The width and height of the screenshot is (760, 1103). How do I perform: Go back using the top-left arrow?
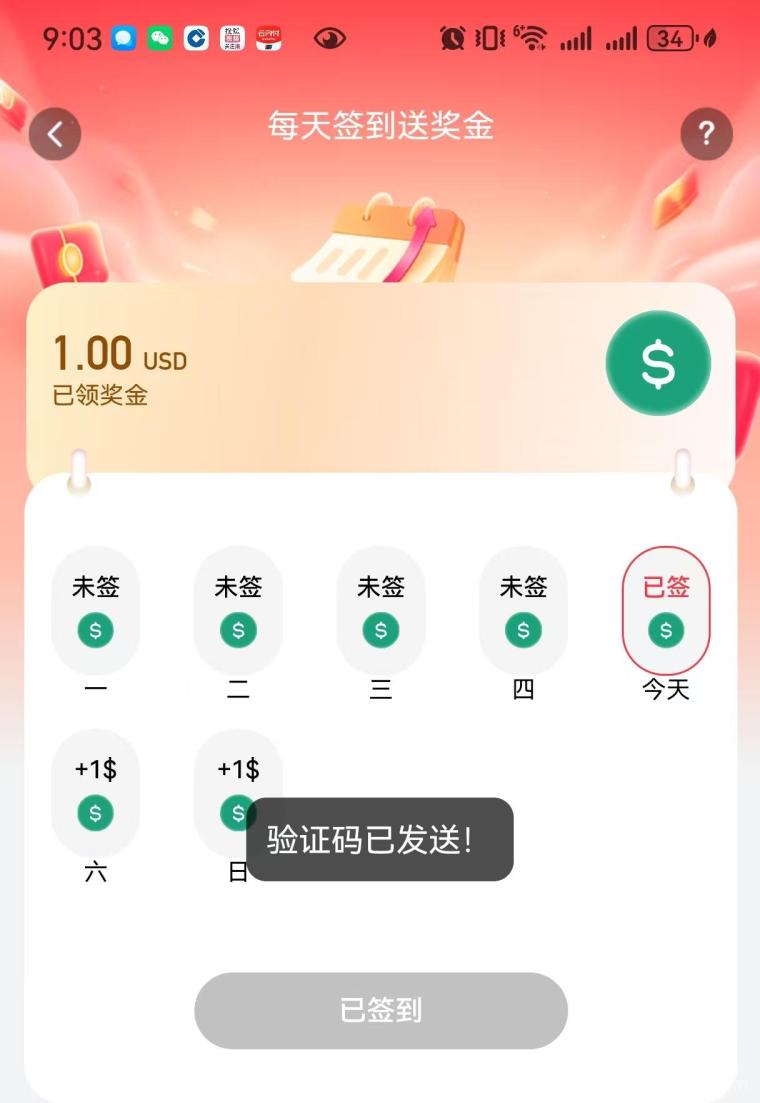point(55,134)
